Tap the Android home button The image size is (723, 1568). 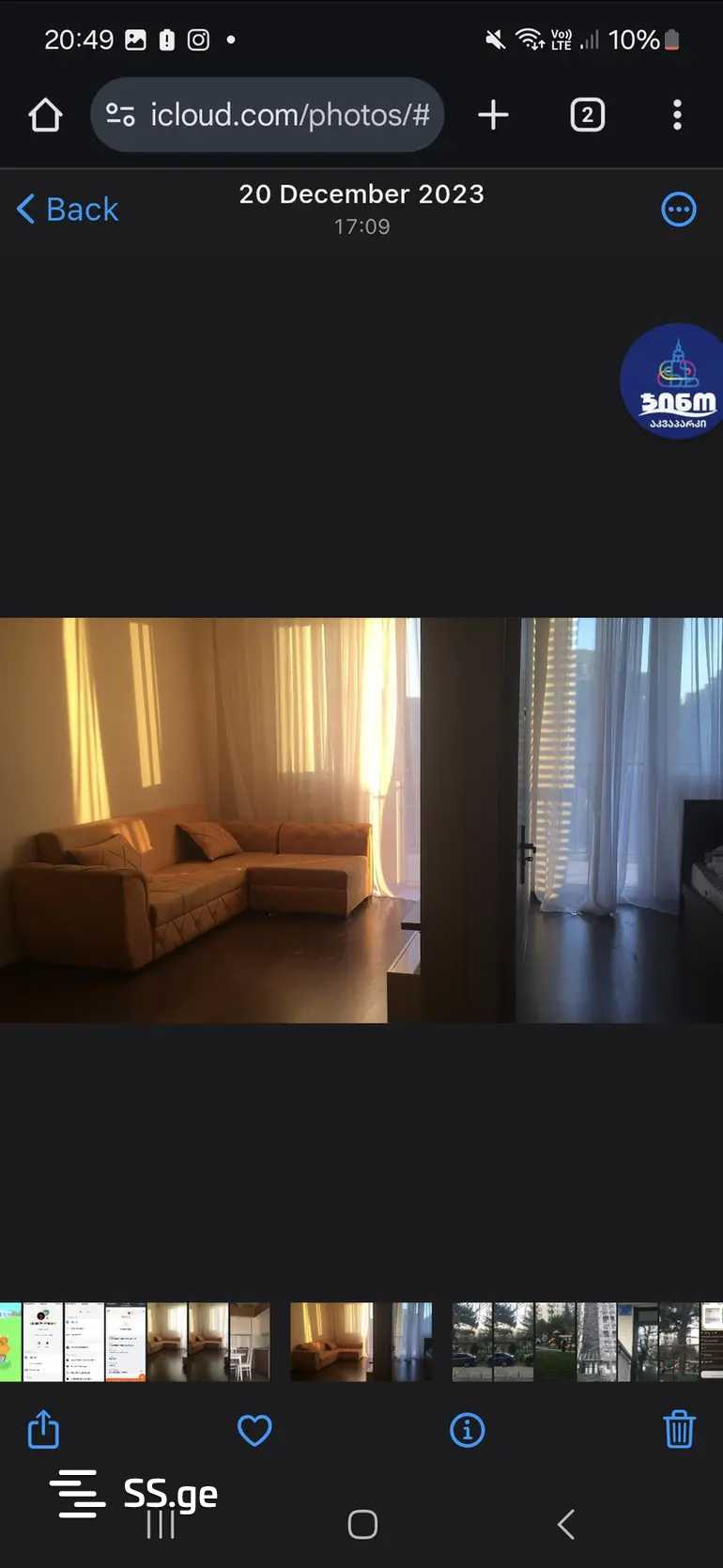pos(362,1524)
